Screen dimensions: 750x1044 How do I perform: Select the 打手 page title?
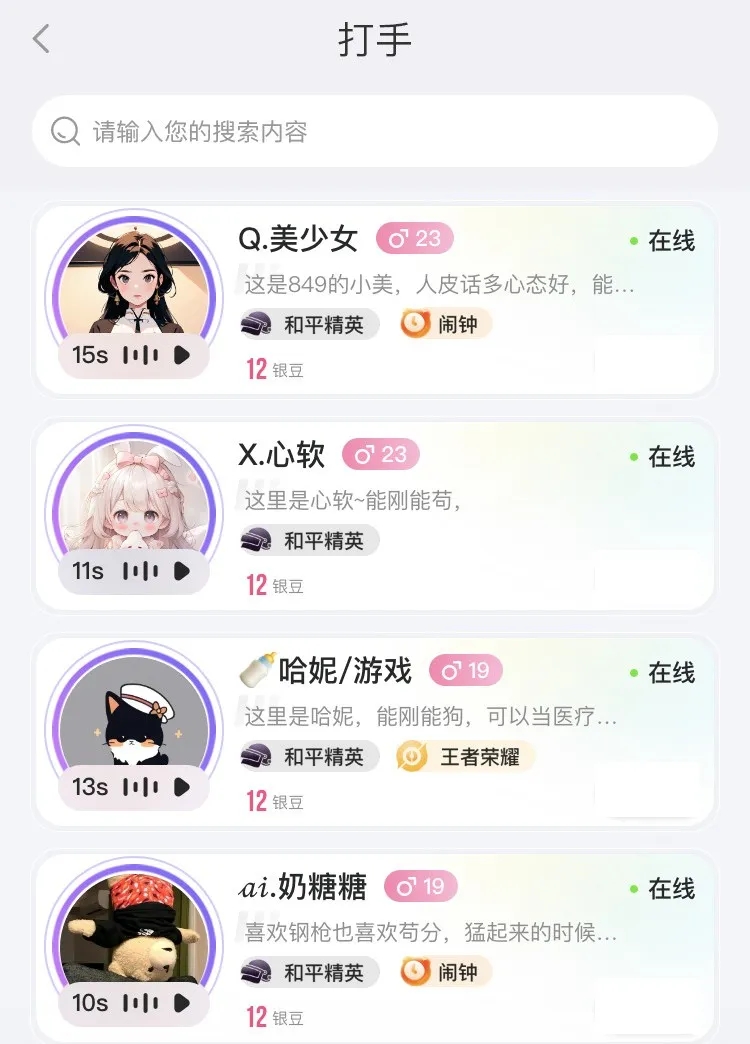pyautogui.click(x=375, y=40)
